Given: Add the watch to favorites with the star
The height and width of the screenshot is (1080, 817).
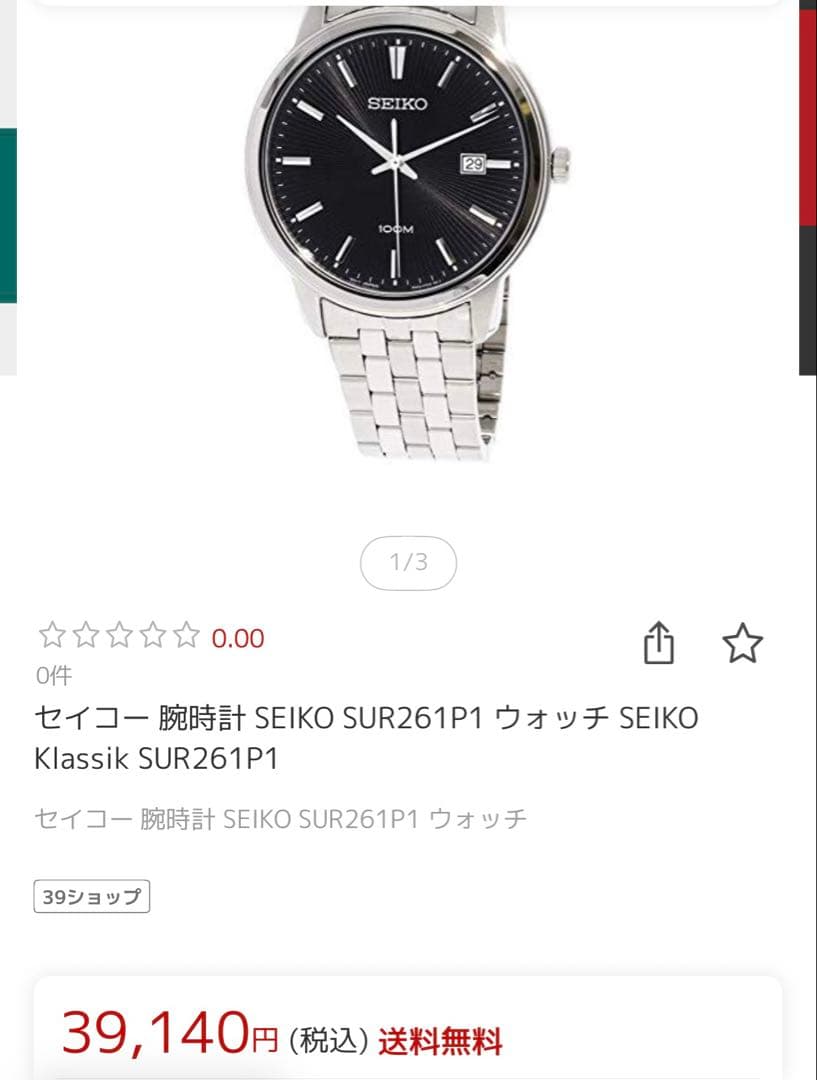Looking at the screenshot, I should point(743,643).
